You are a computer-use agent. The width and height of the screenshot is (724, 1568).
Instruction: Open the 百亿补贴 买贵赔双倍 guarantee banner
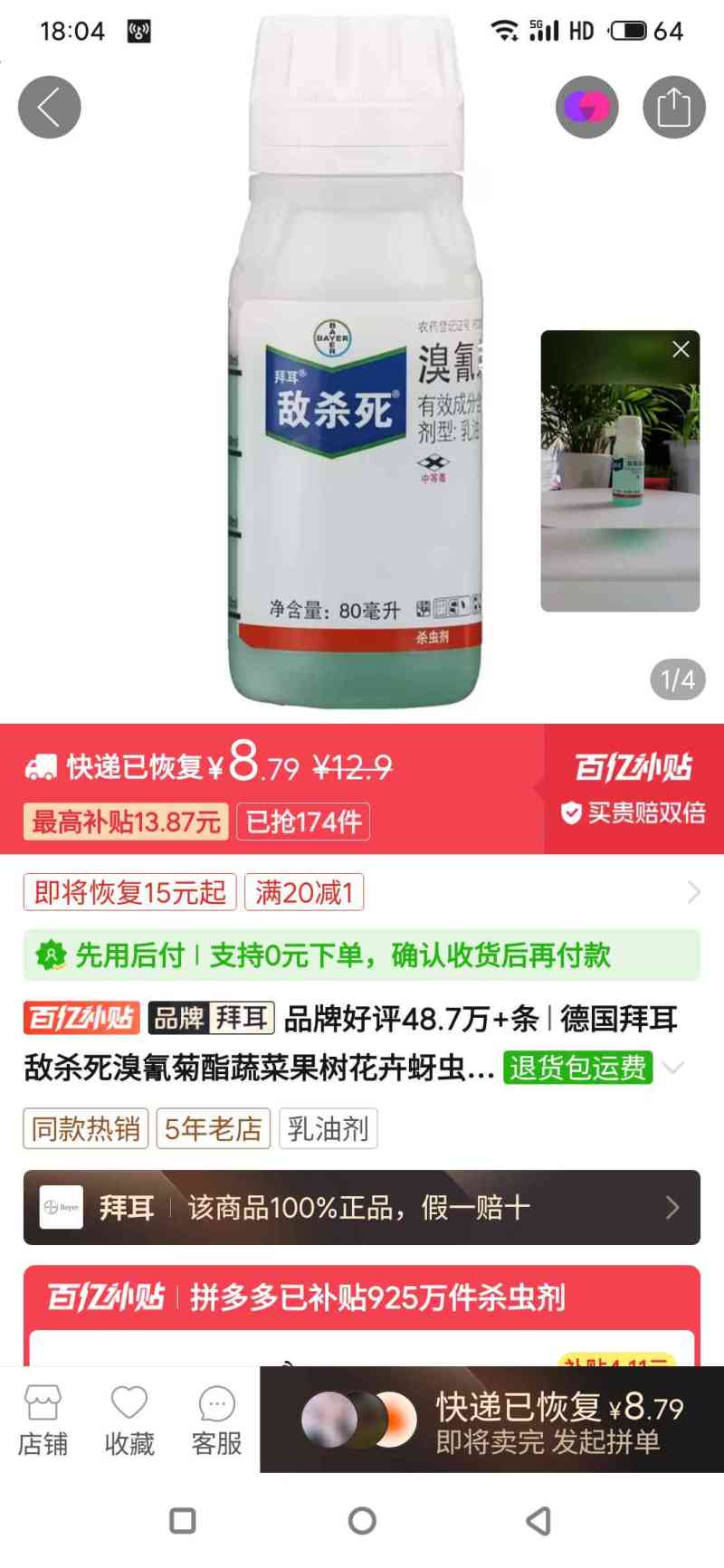633,788
